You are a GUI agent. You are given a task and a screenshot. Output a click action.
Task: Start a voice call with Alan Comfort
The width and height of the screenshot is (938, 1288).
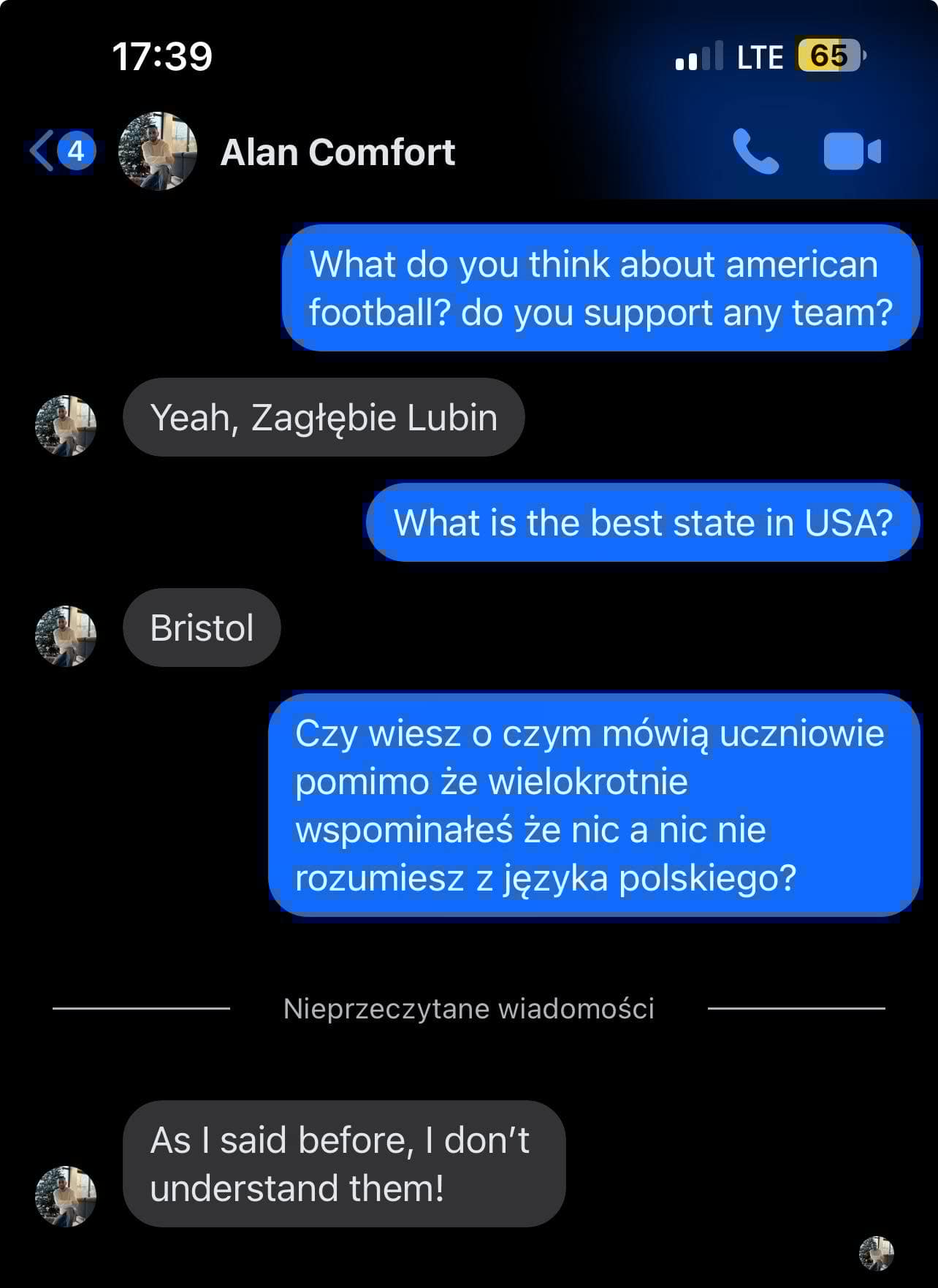pos(755,151)
